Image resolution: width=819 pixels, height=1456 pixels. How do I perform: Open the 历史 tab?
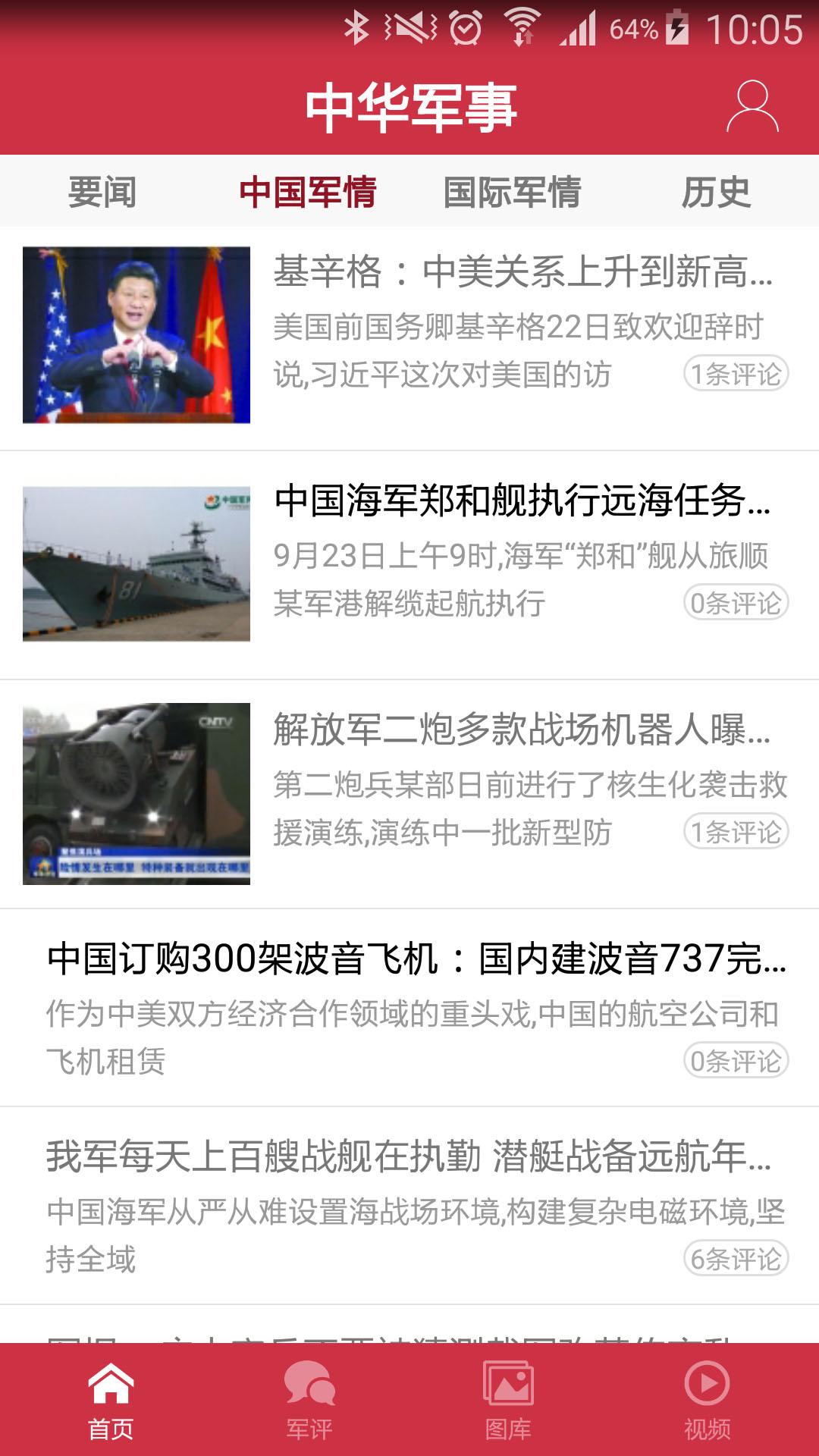pyautogui.click(x=716, y=192)
